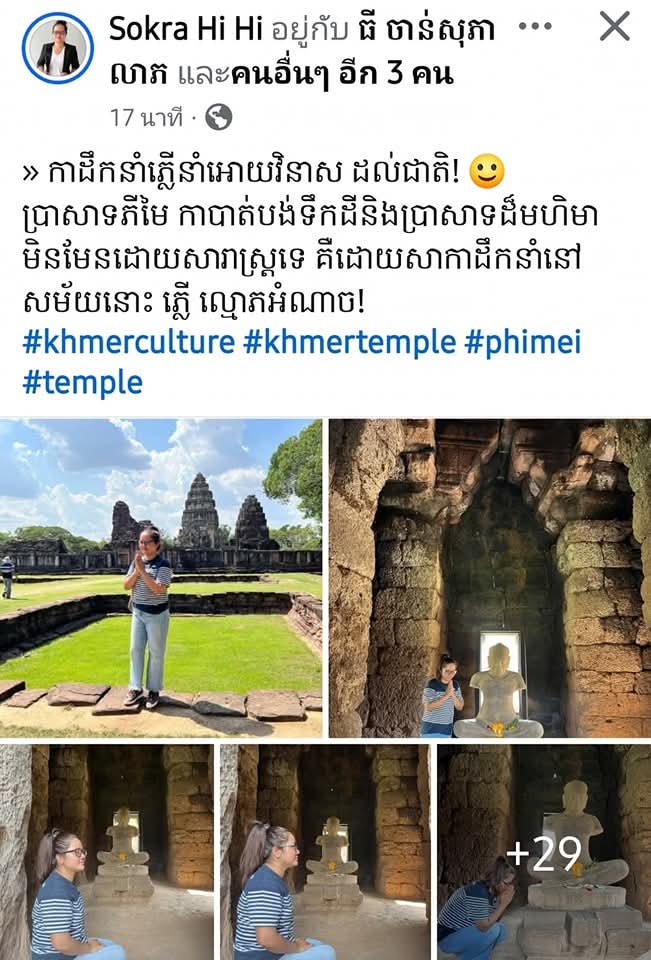Open the post's three-dot options menu
The width and height of the screenshot is (651, 960).
coord(536,27)
